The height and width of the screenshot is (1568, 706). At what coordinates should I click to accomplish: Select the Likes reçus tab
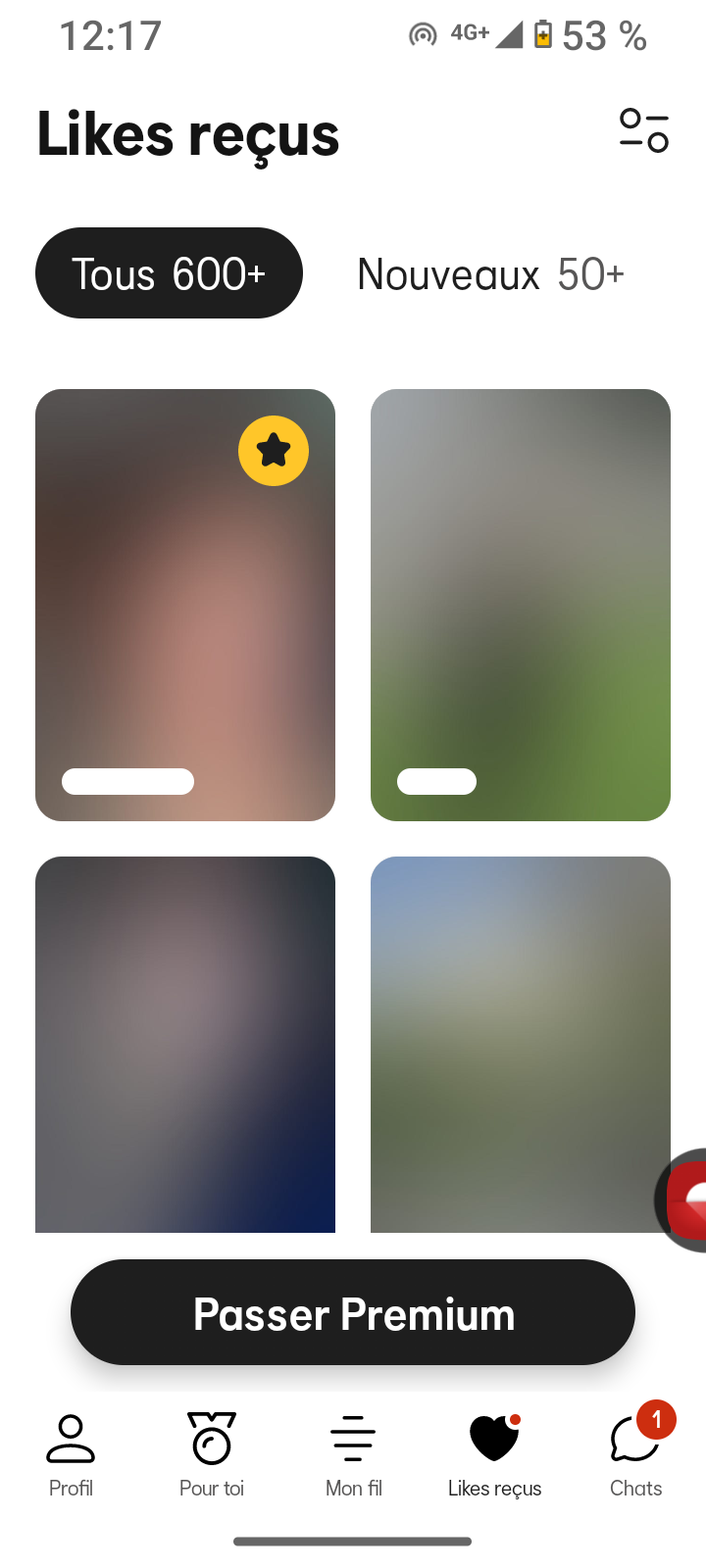[x=494, y=1455]
